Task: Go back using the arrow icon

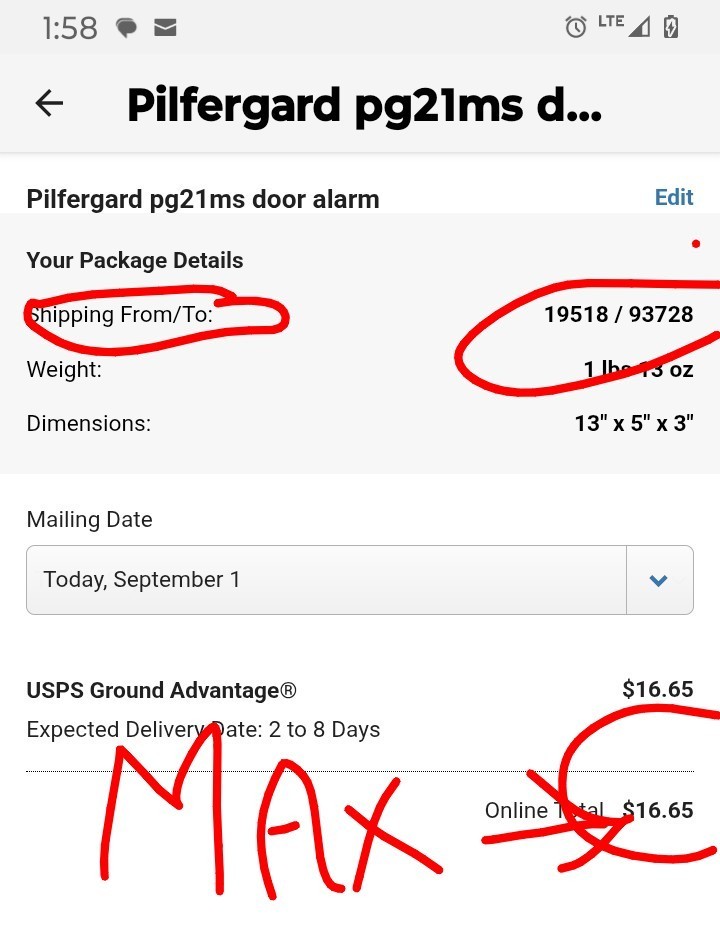Action: [x=49, y=103]
